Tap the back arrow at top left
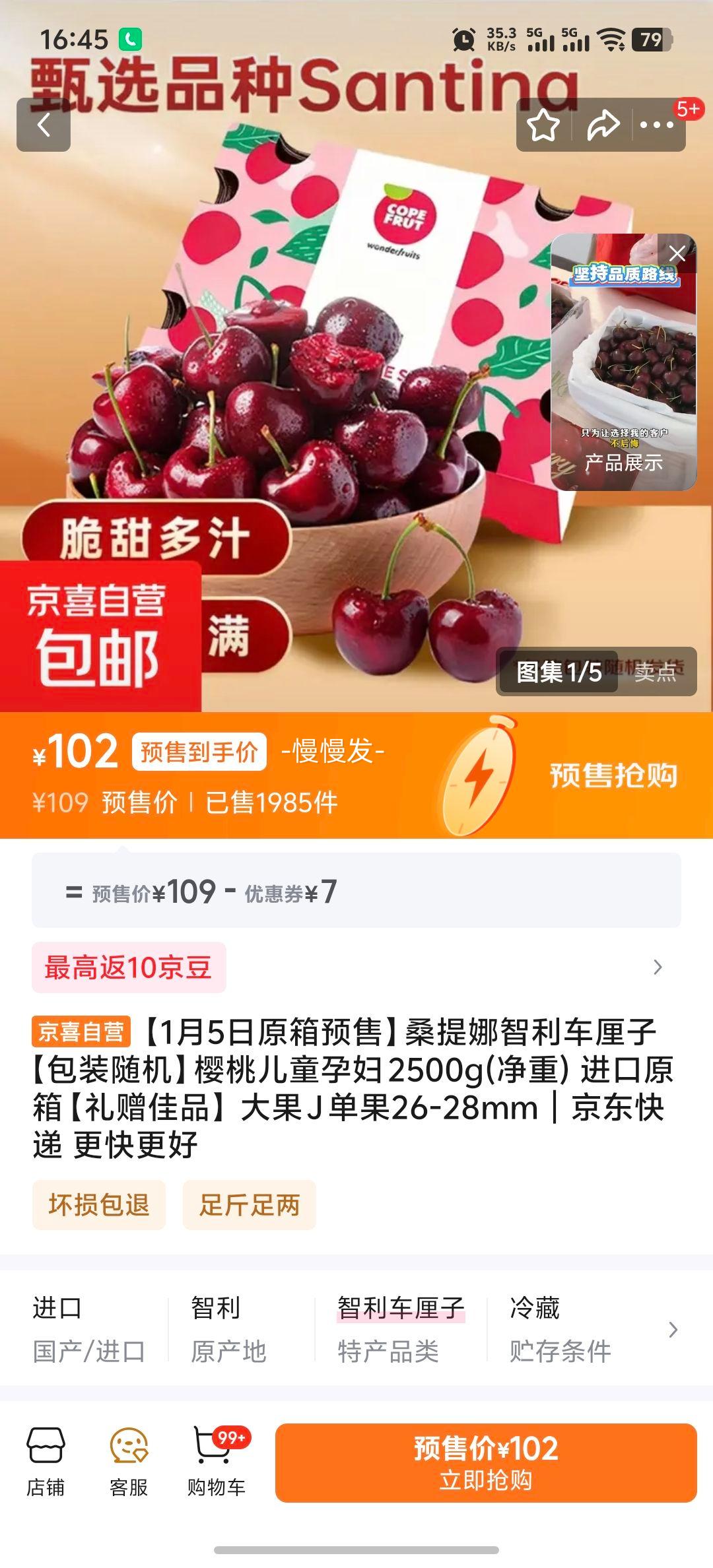The width and height of the screenshot is (713, 1568). tap(44, 125)
